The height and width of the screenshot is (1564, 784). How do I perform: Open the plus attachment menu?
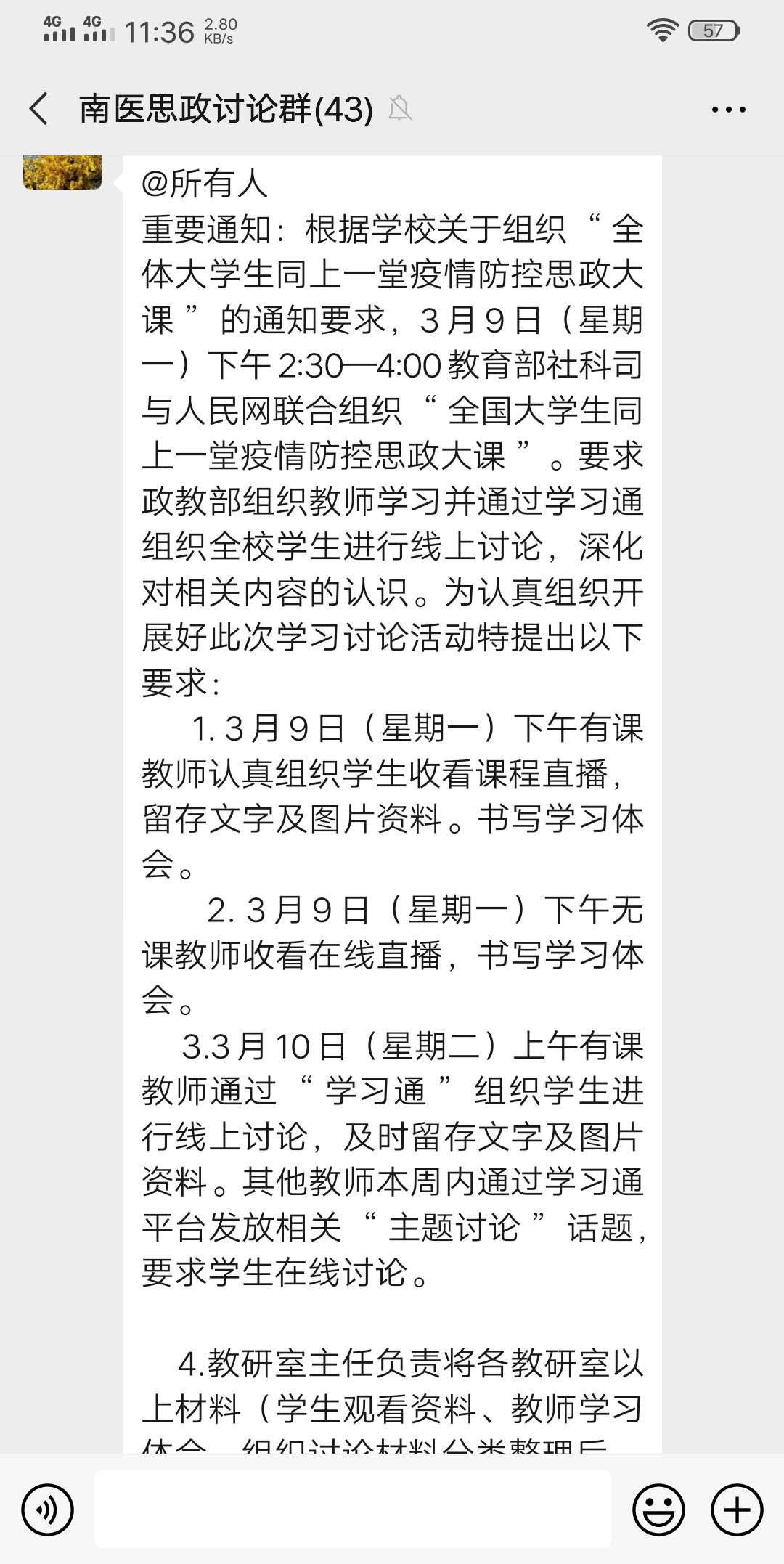[737, 1510]
